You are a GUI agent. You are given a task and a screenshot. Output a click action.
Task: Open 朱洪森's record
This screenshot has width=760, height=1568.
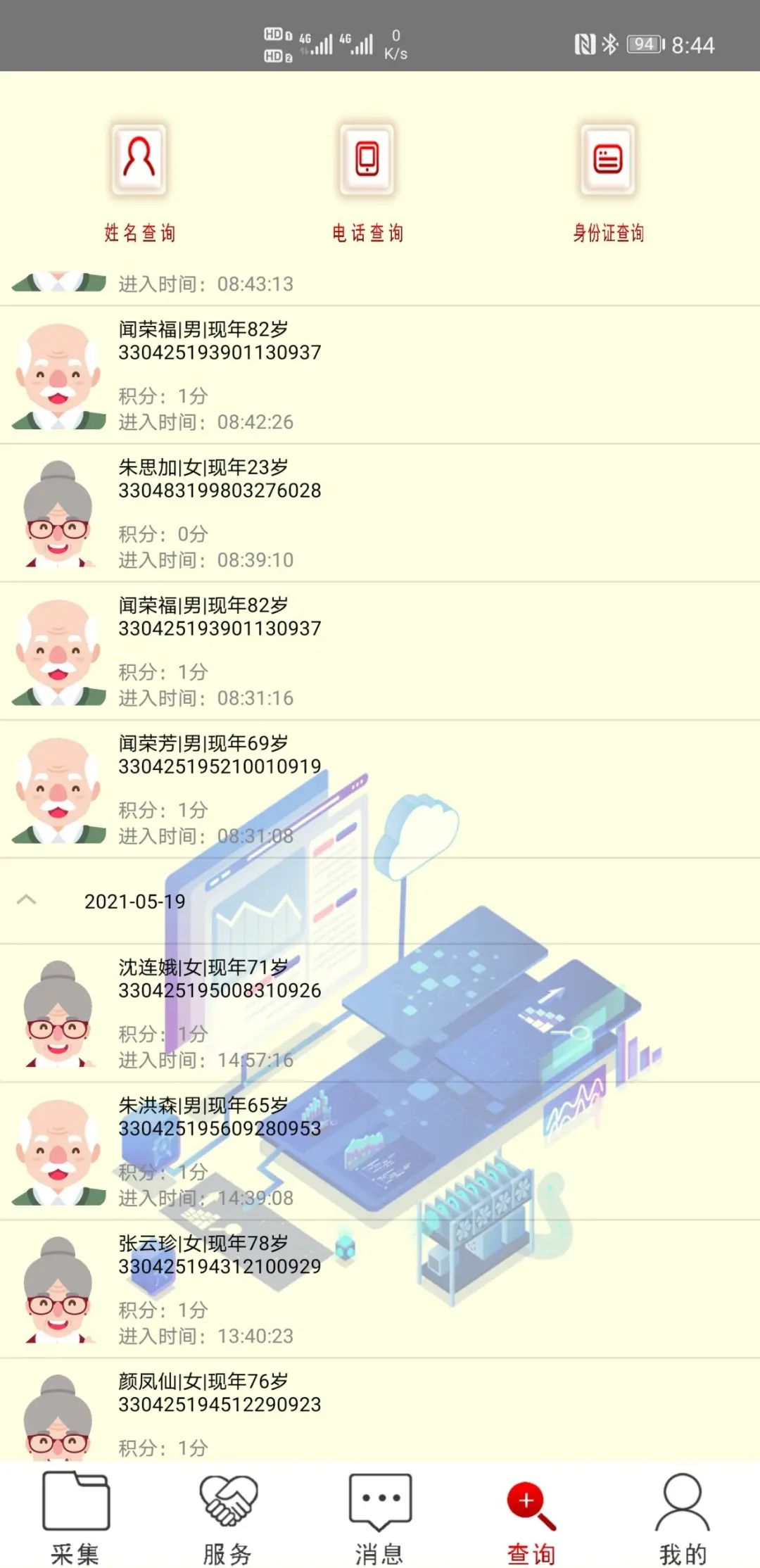click(x=380, y=1151)
